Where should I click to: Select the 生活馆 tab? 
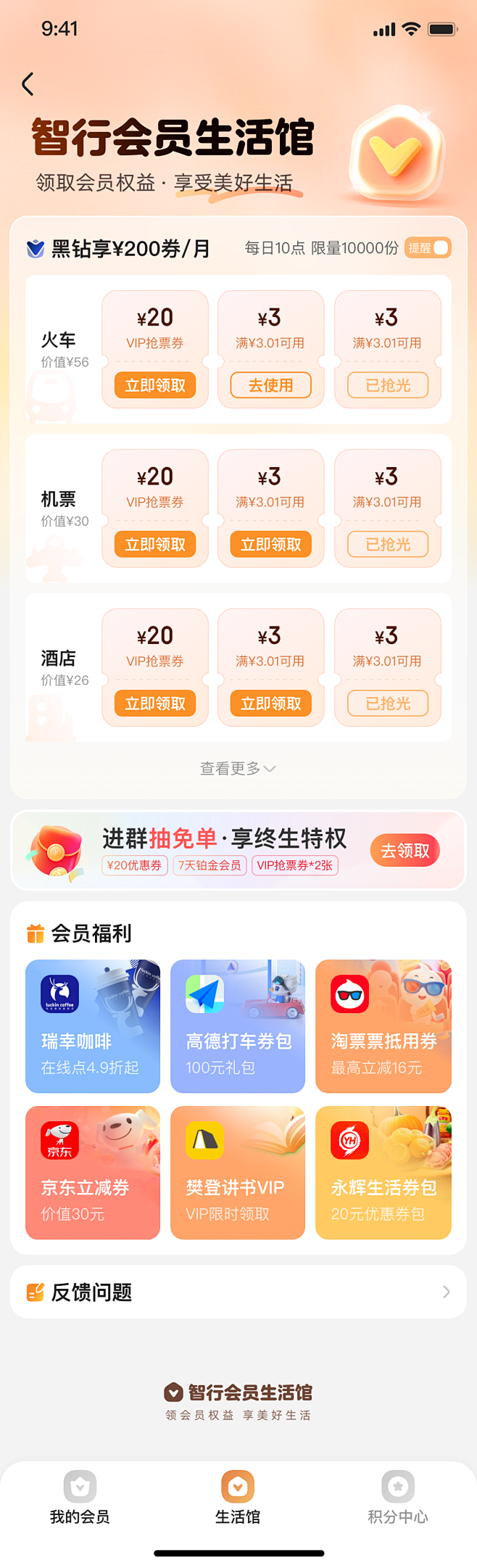click(238, 1498)
